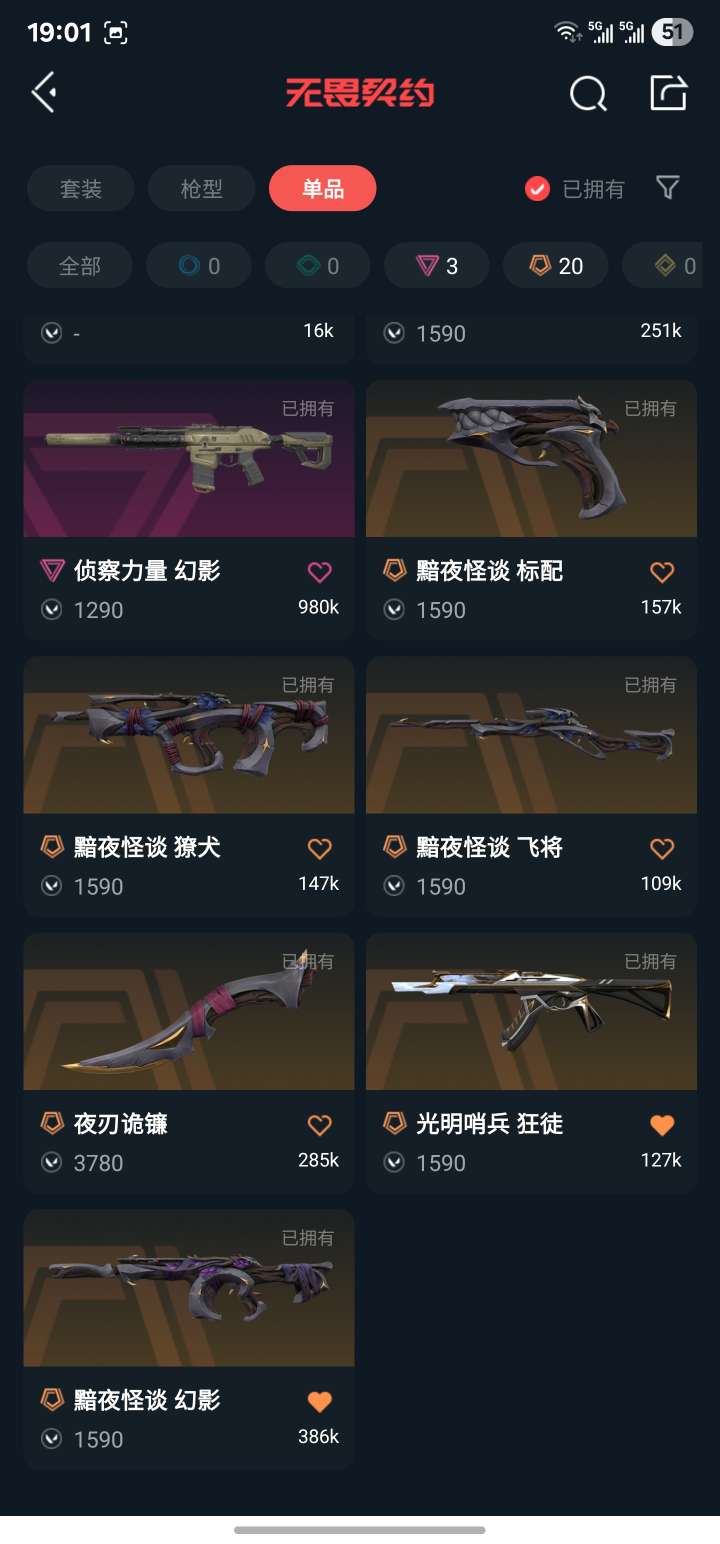Open the filter funnel icon
Screen dimensions: 720x1544
(x=667, y=187)
